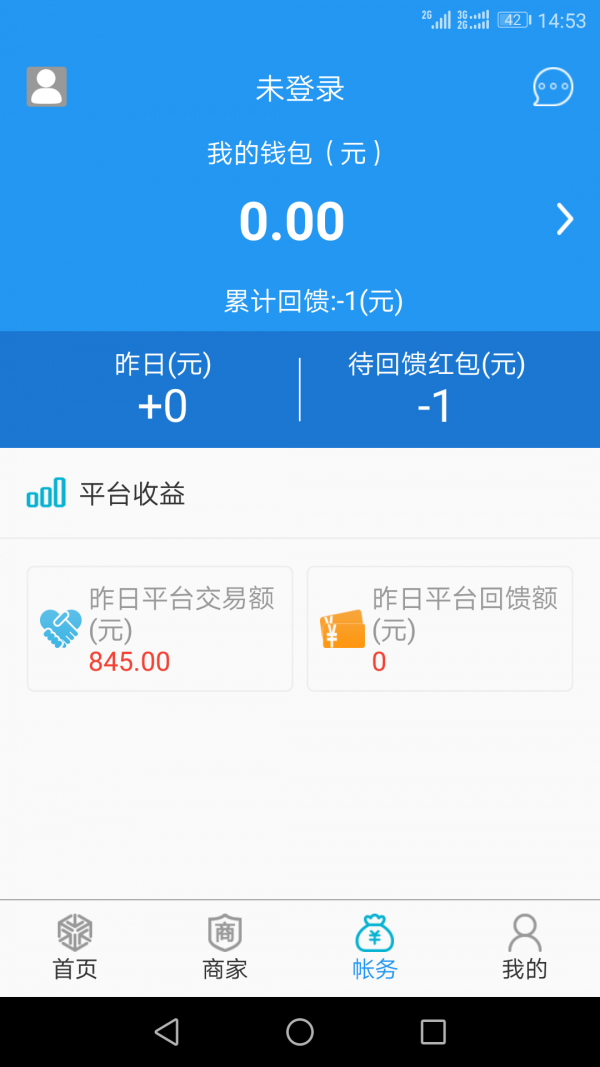Go to the system home screen
600x1067 pixels.
pyautogui.click(x=300, y=1032)
